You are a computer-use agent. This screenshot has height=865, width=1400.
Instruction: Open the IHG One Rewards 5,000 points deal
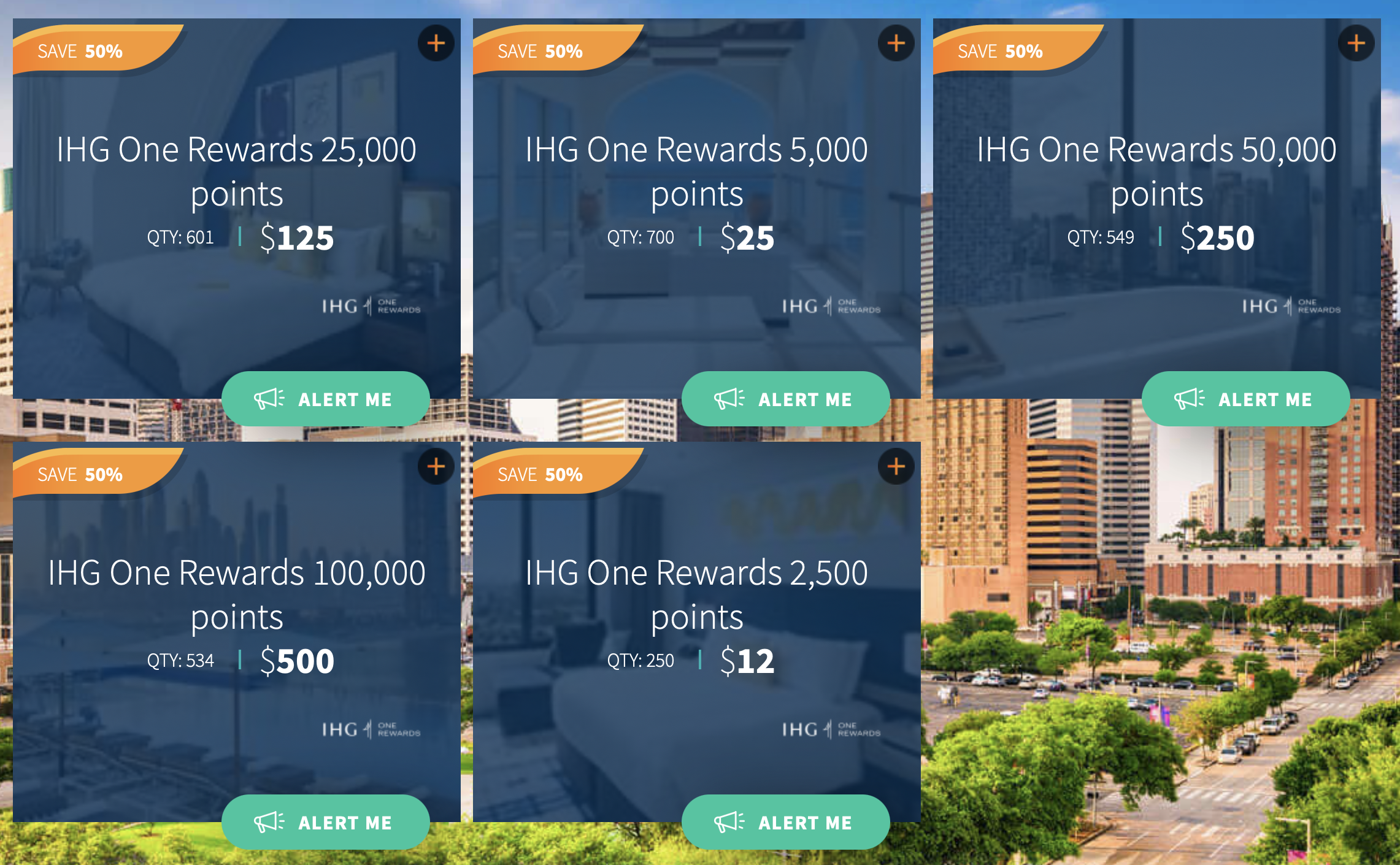click(x=697, y=171)
